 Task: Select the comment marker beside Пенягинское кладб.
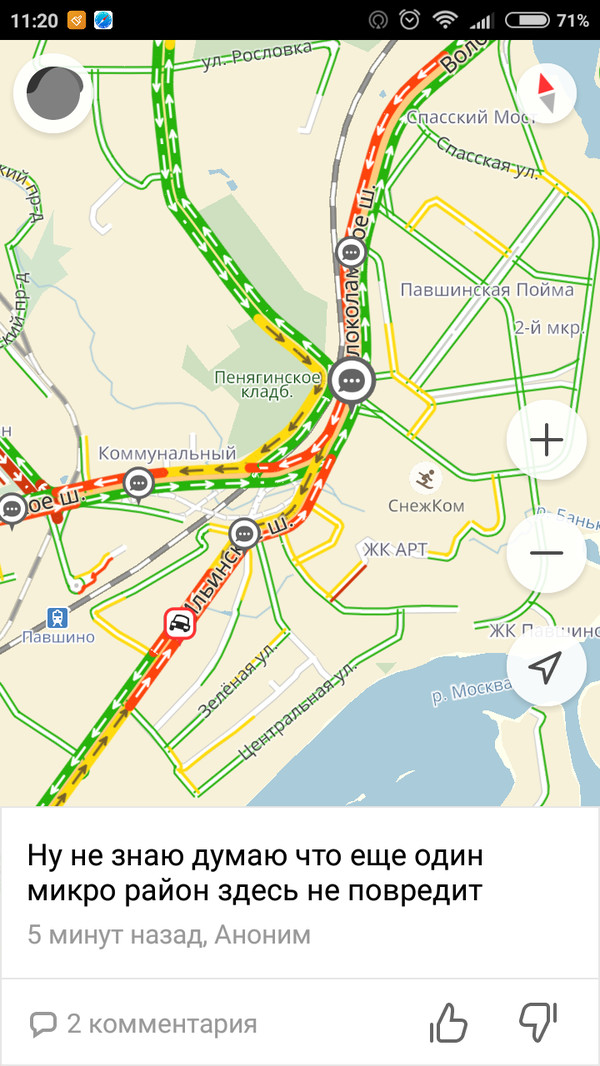click(x=351, y=381)
